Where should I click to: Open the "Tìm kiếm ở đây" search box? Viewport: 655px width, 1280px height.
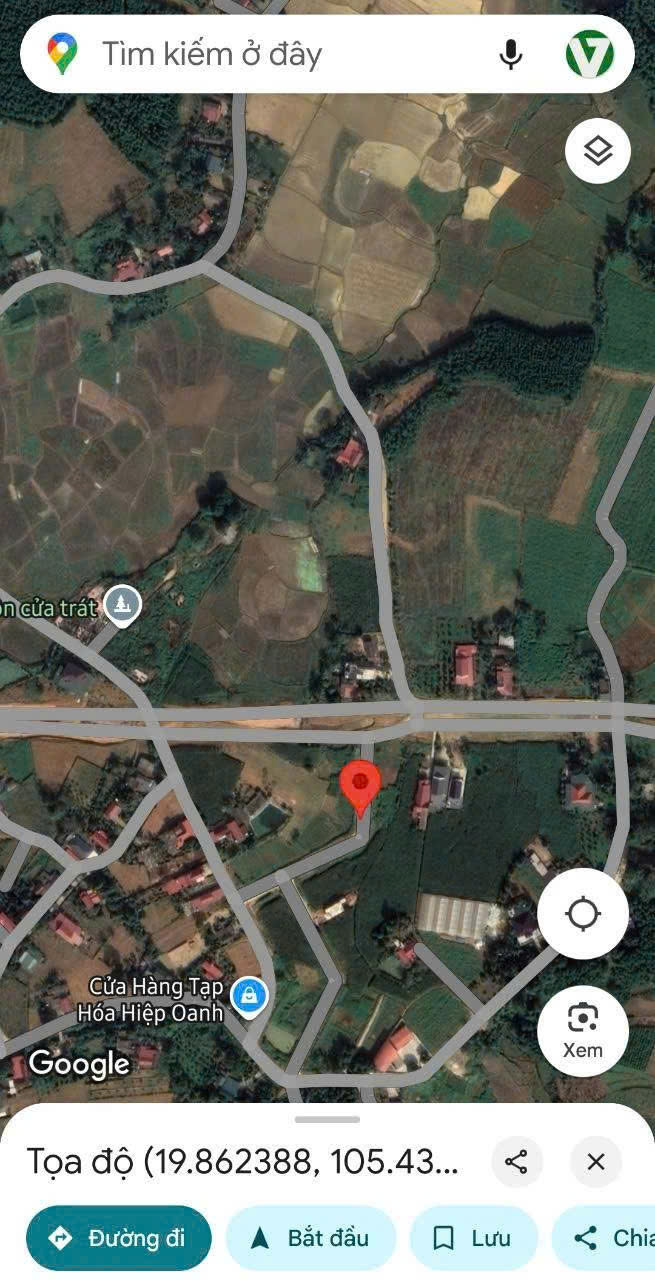click(260, 54)
